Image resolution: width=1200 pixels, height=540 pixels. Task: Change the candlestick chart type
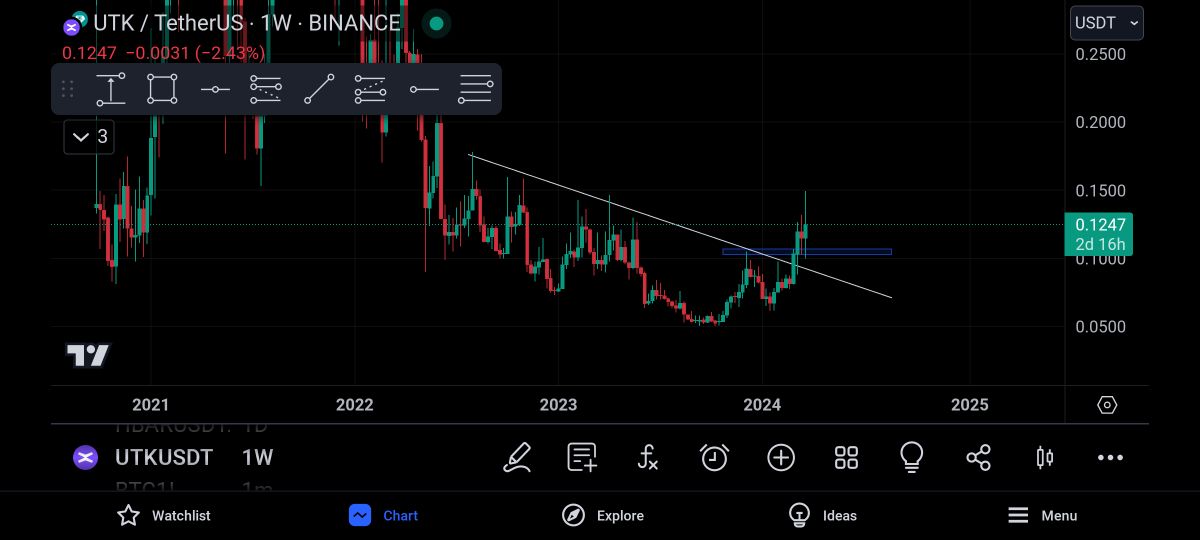pyautogui.click(x=1044, y=458)
